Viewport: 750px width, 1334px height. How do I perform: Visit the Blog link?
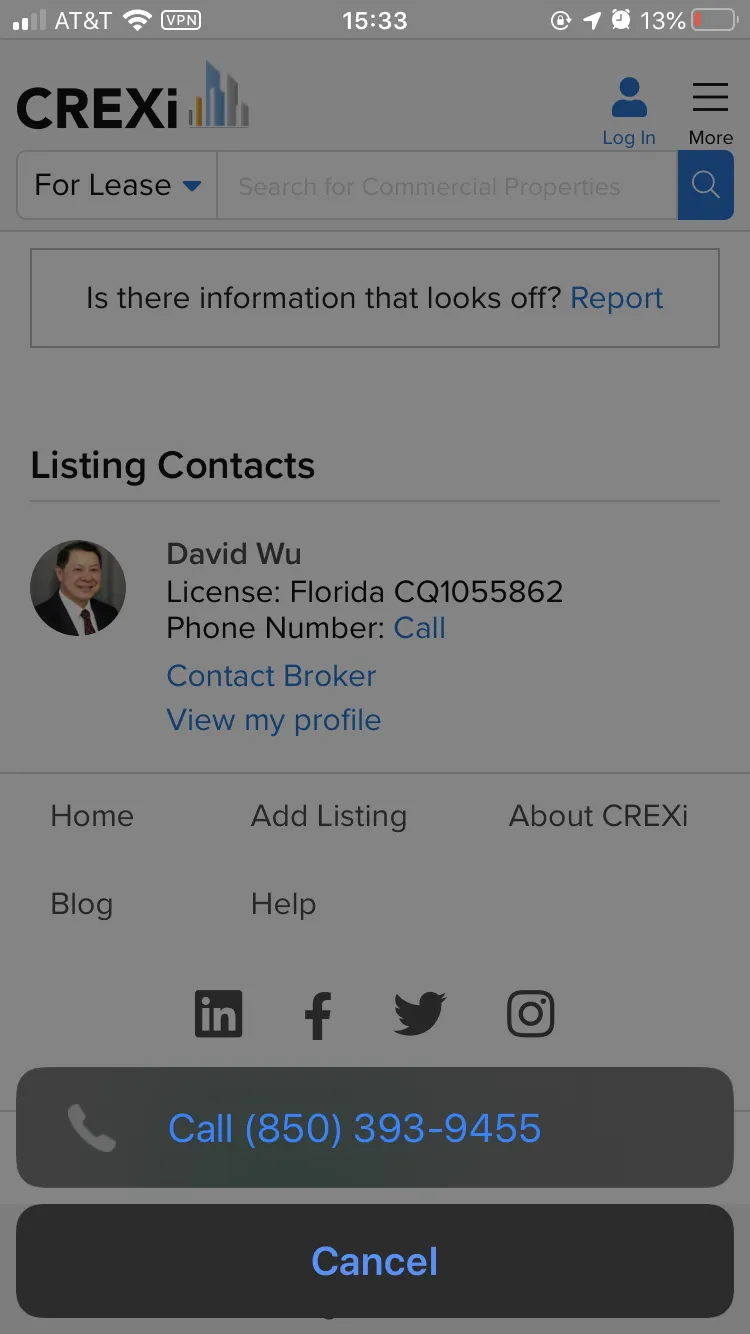(x=81, y=904)
